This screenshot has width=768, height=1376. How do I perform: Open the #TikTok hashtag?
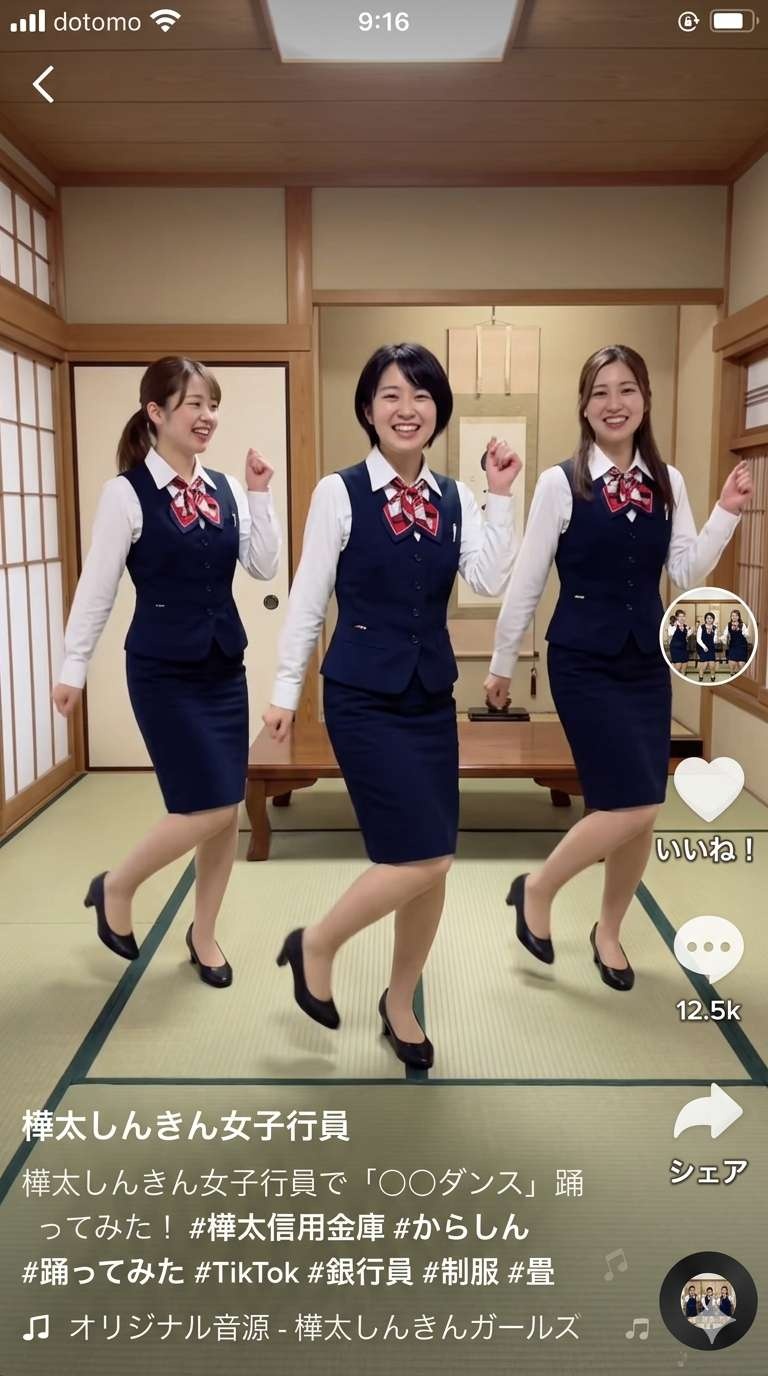247,1272
